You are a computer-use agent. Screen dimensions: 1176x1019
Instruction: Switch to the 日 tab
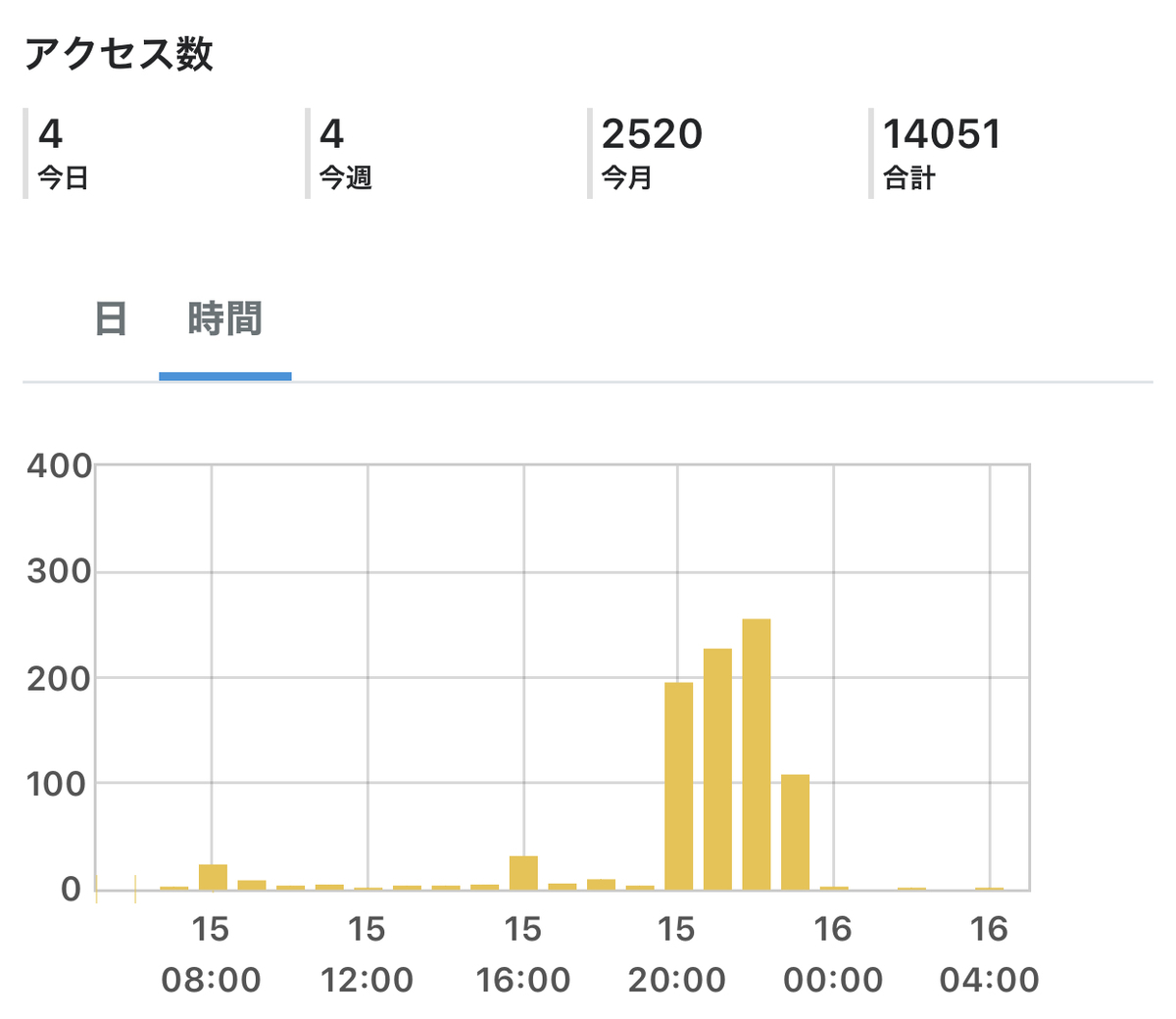pos(110,319)
